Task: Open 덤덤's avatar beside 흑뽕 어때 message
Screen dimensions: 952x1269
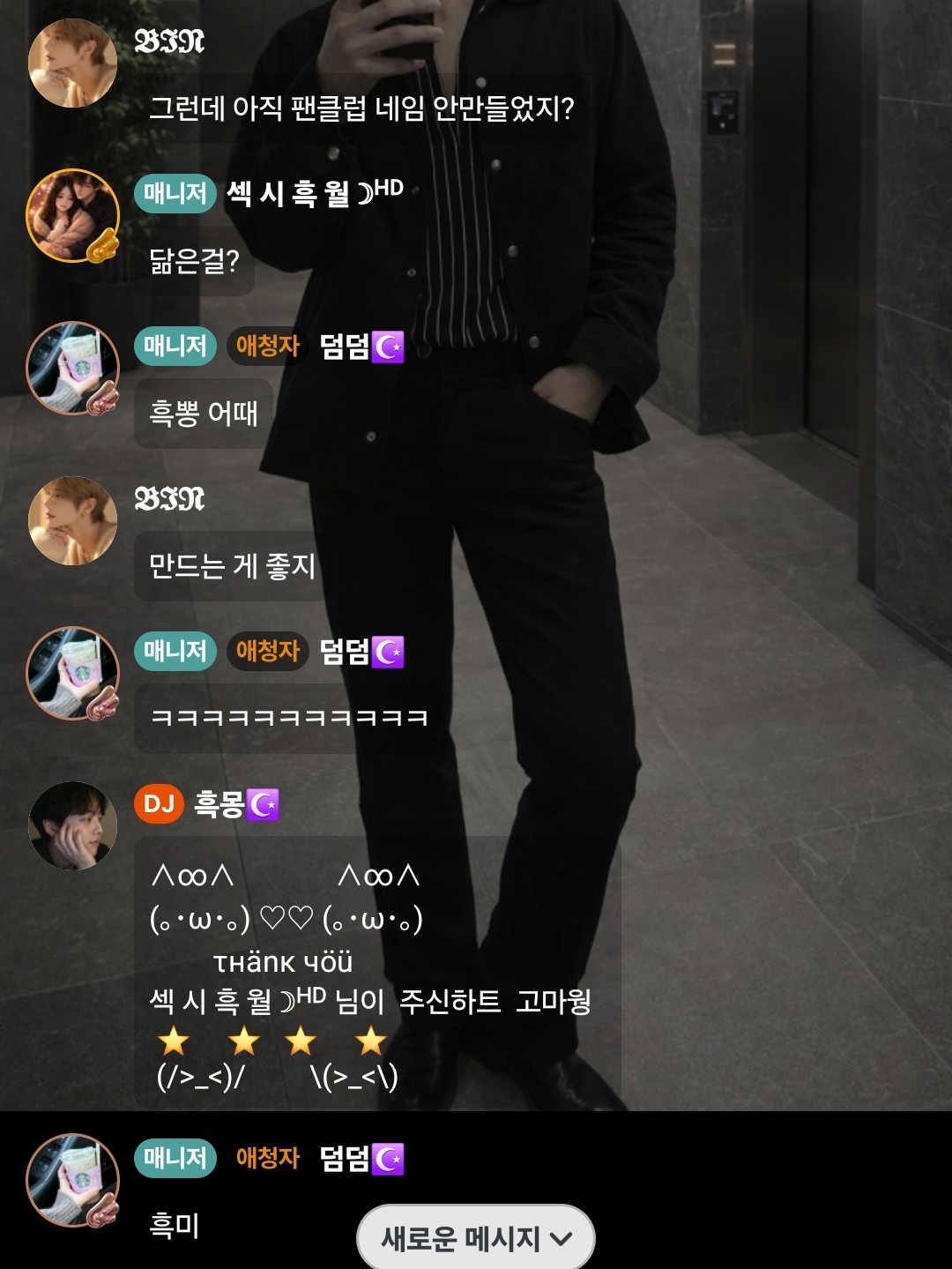Action: [x=73, y=368]
